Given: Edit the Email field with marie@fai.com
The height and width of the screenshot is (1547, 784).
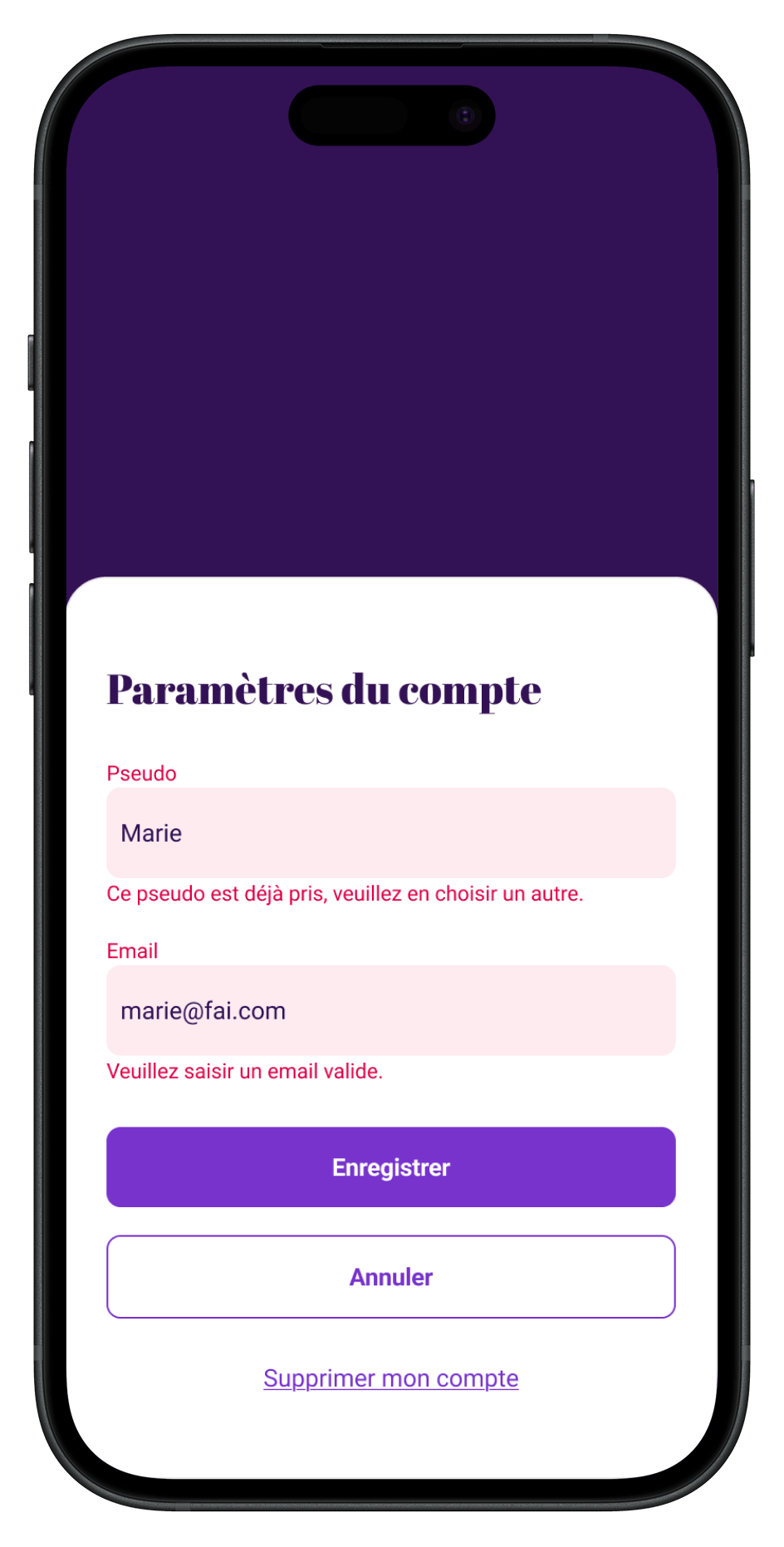Looking at the screenshot, I should coord(390,1010).
